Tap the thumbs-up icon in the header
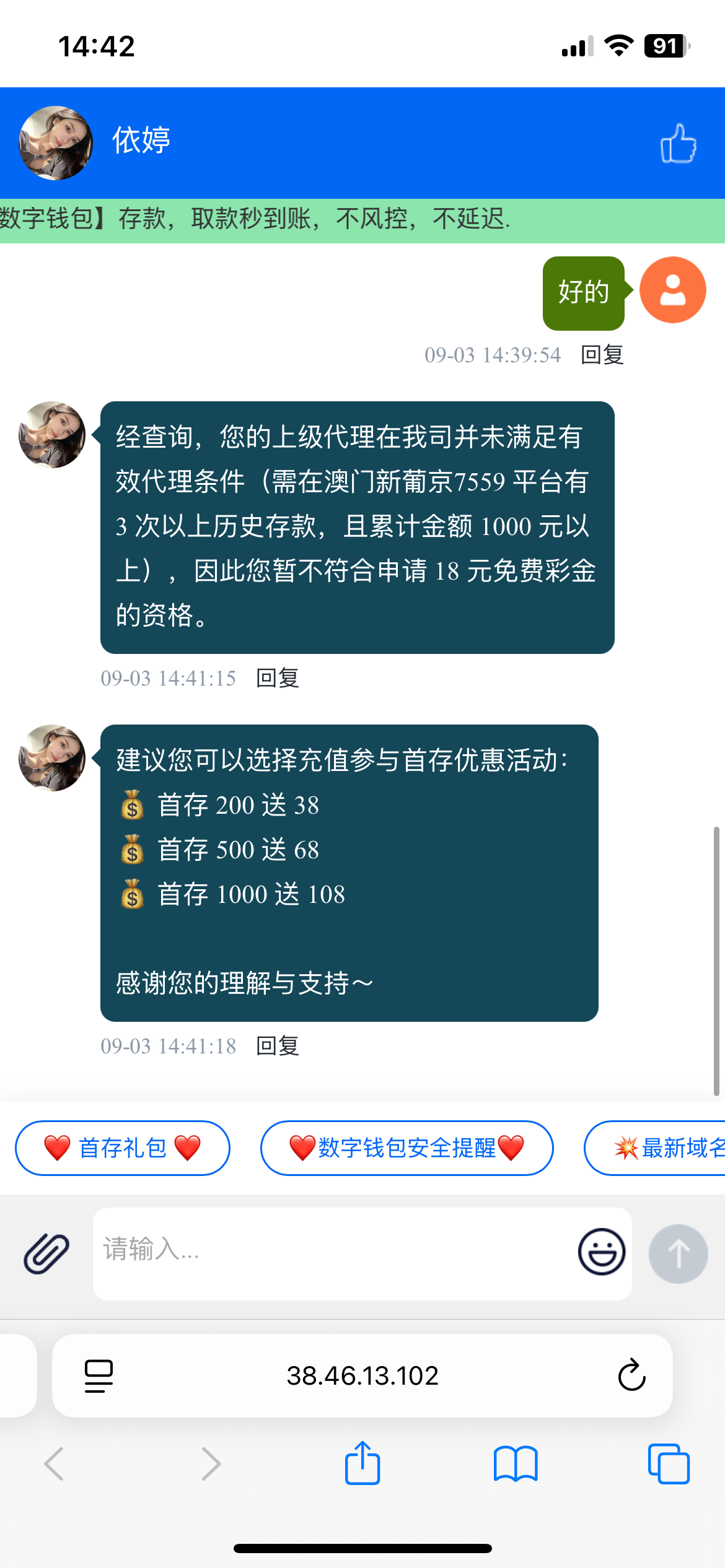 (678, 143)
